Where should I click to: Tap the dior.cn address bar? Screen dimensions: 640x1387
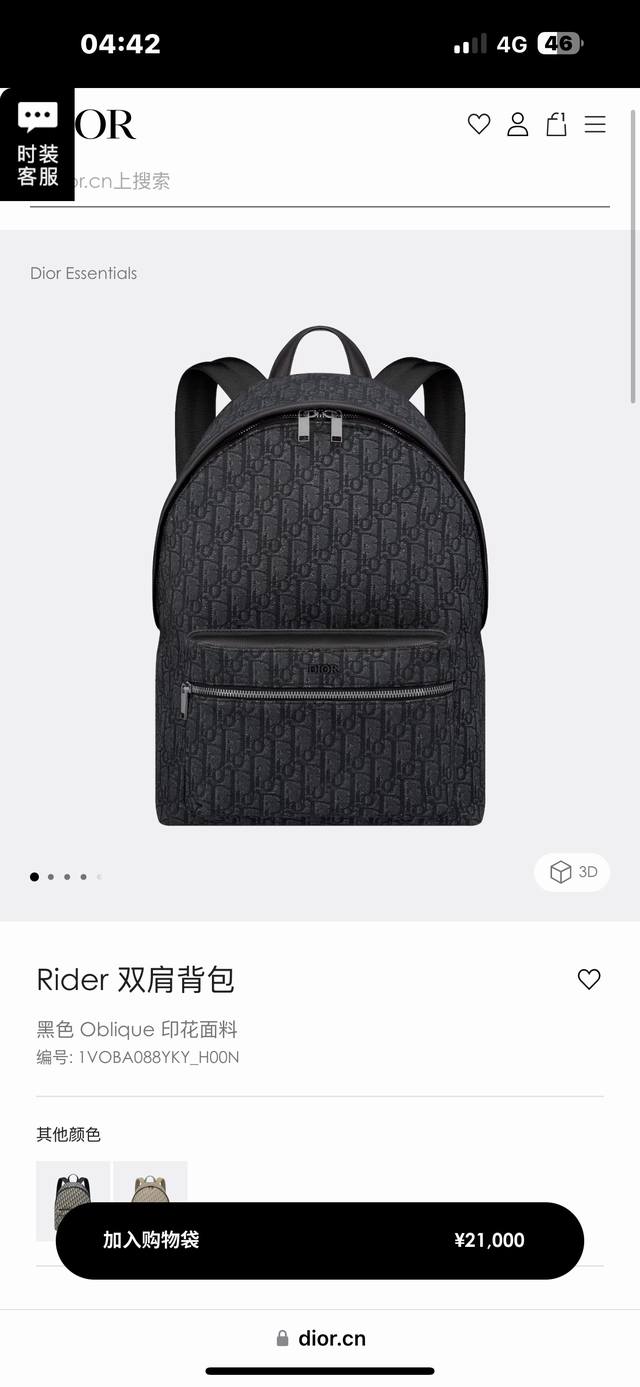click(x=320, y=1338)
